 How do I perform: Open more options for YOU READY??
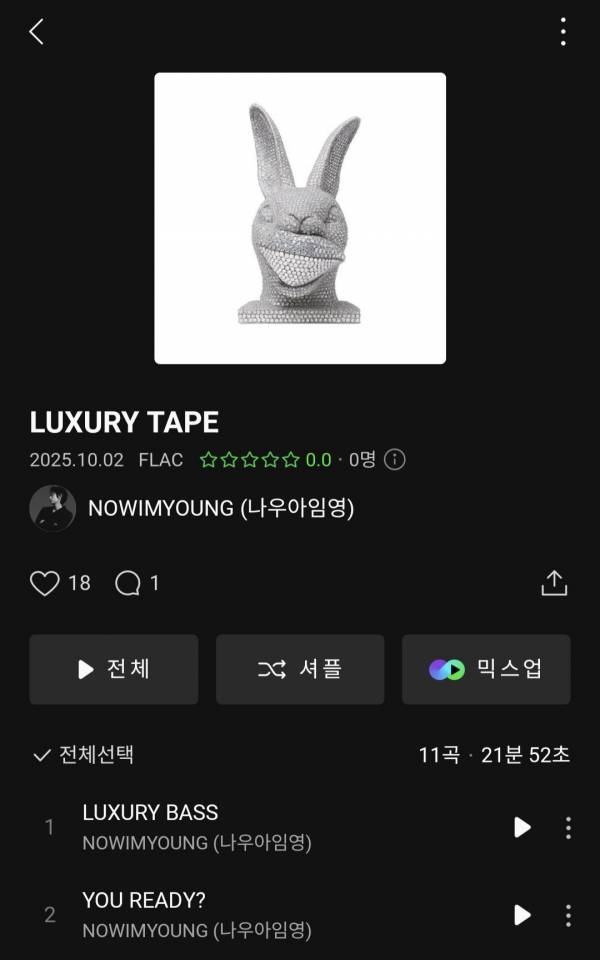click(x=568, y=914)
